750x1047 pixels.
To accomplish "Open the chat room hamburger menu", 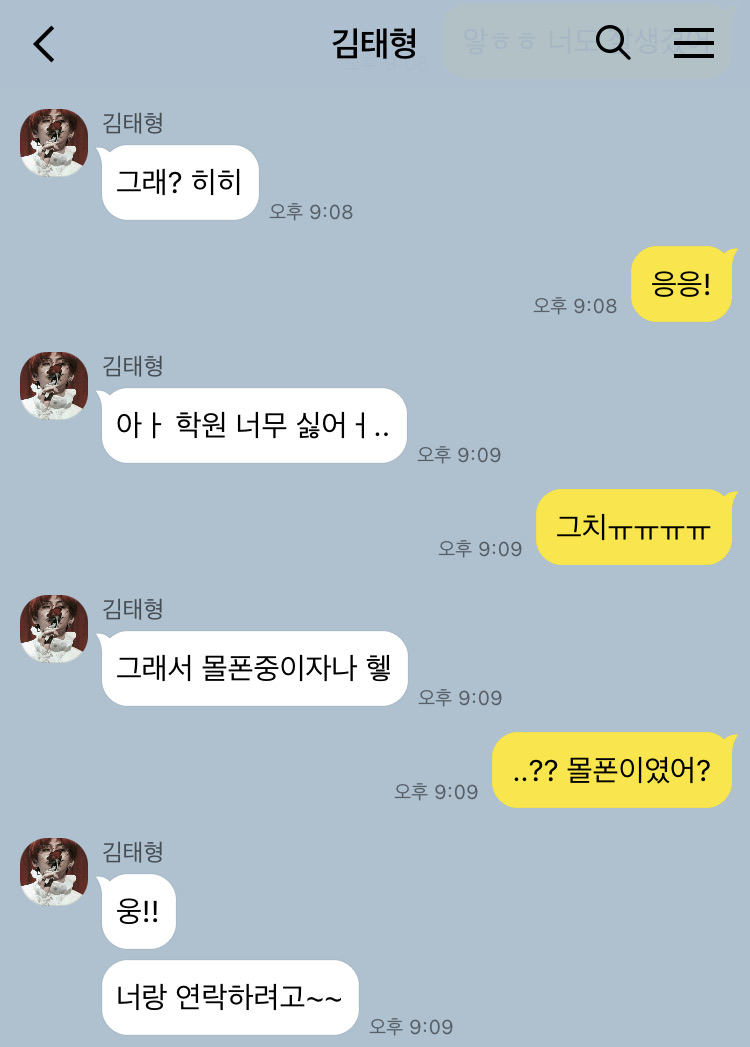I will [693, 43].
